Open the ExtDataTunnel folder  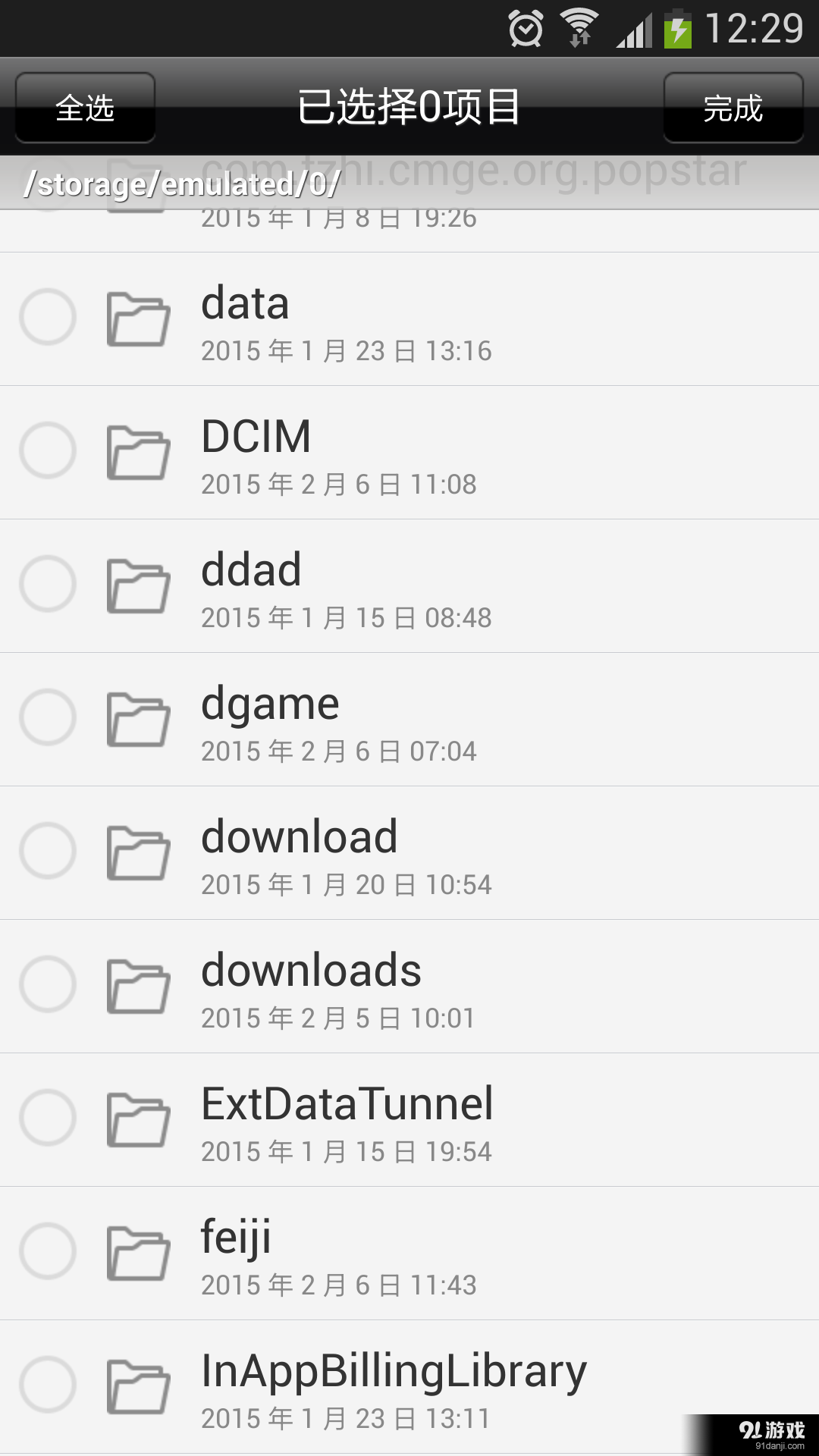click(x=409, y=1119)
